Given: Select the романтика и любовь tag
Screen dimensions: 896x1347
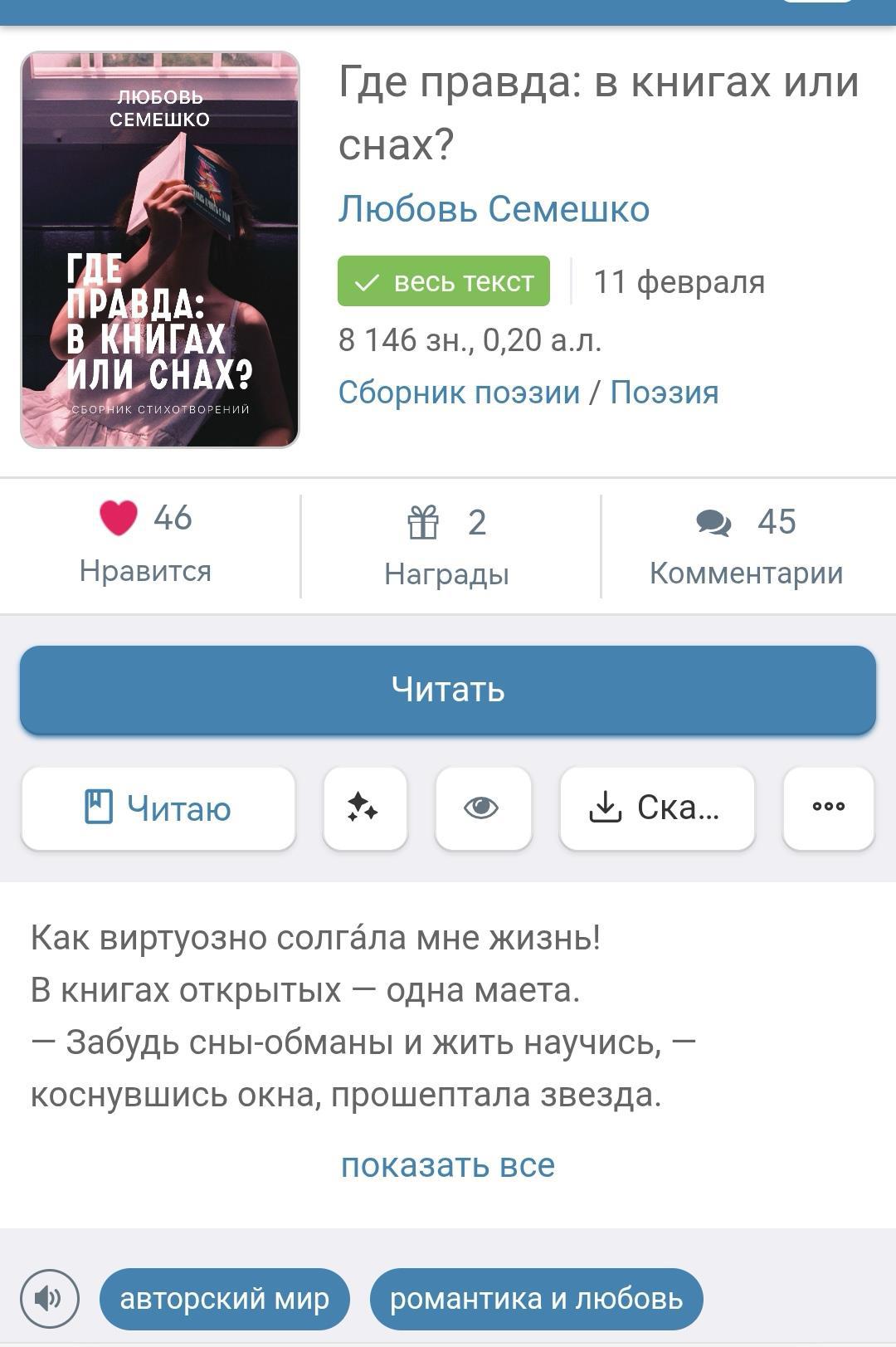Looking at the screenshot, I should pos(536,1299).
